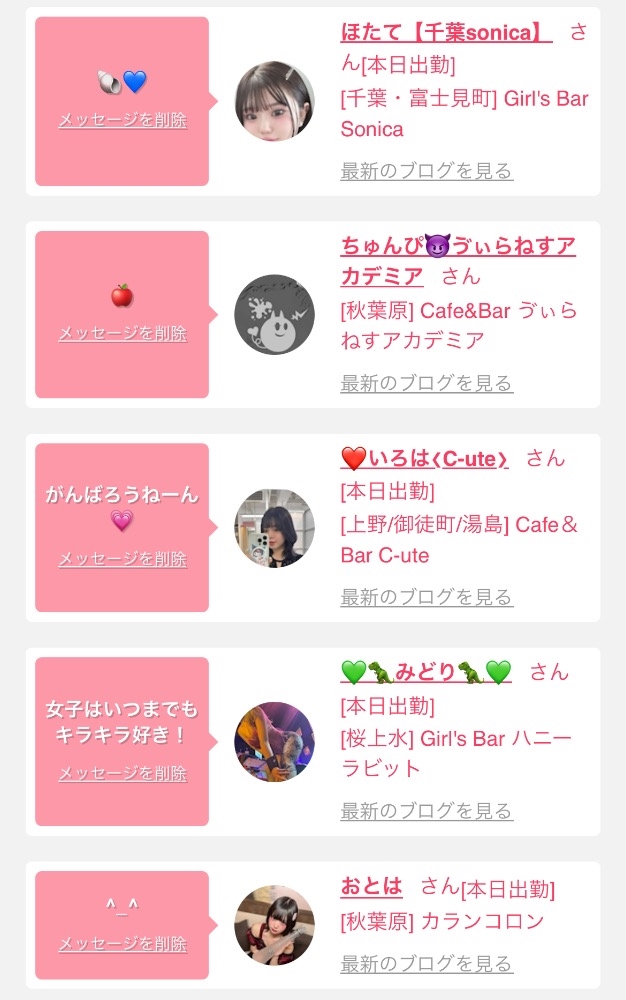Delete the ^_^ message
Image resolution: width=626 pixels, height=1000 pixels.
[x=122, y=943]
